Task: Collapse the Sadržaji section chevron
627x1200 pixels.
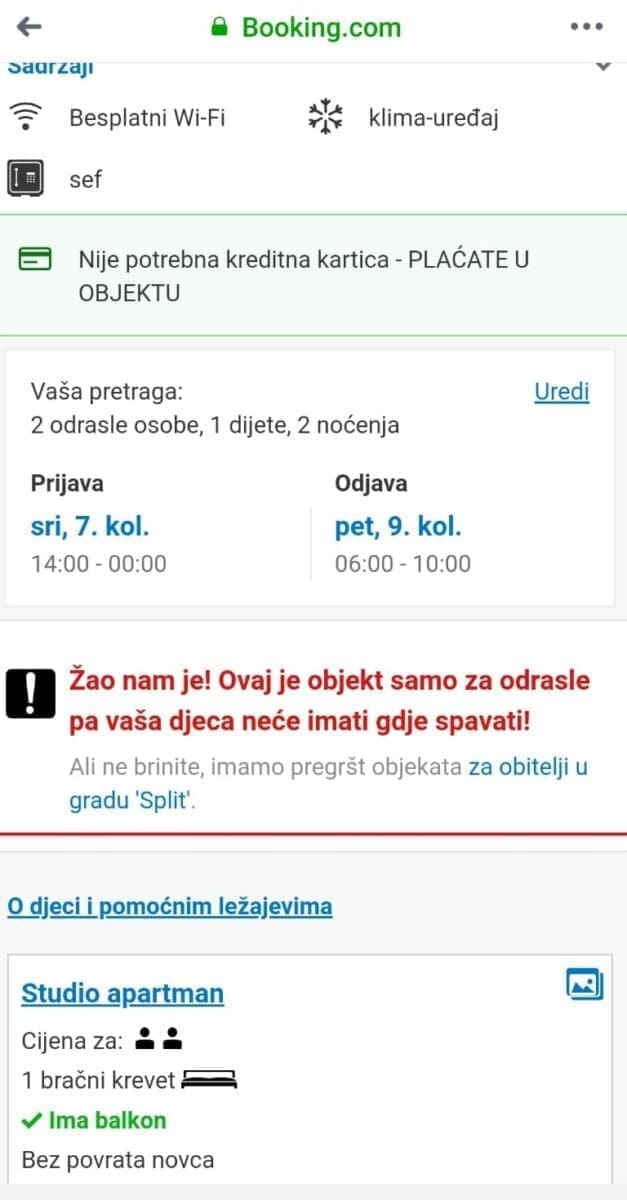Action: [x=602, y=66]
